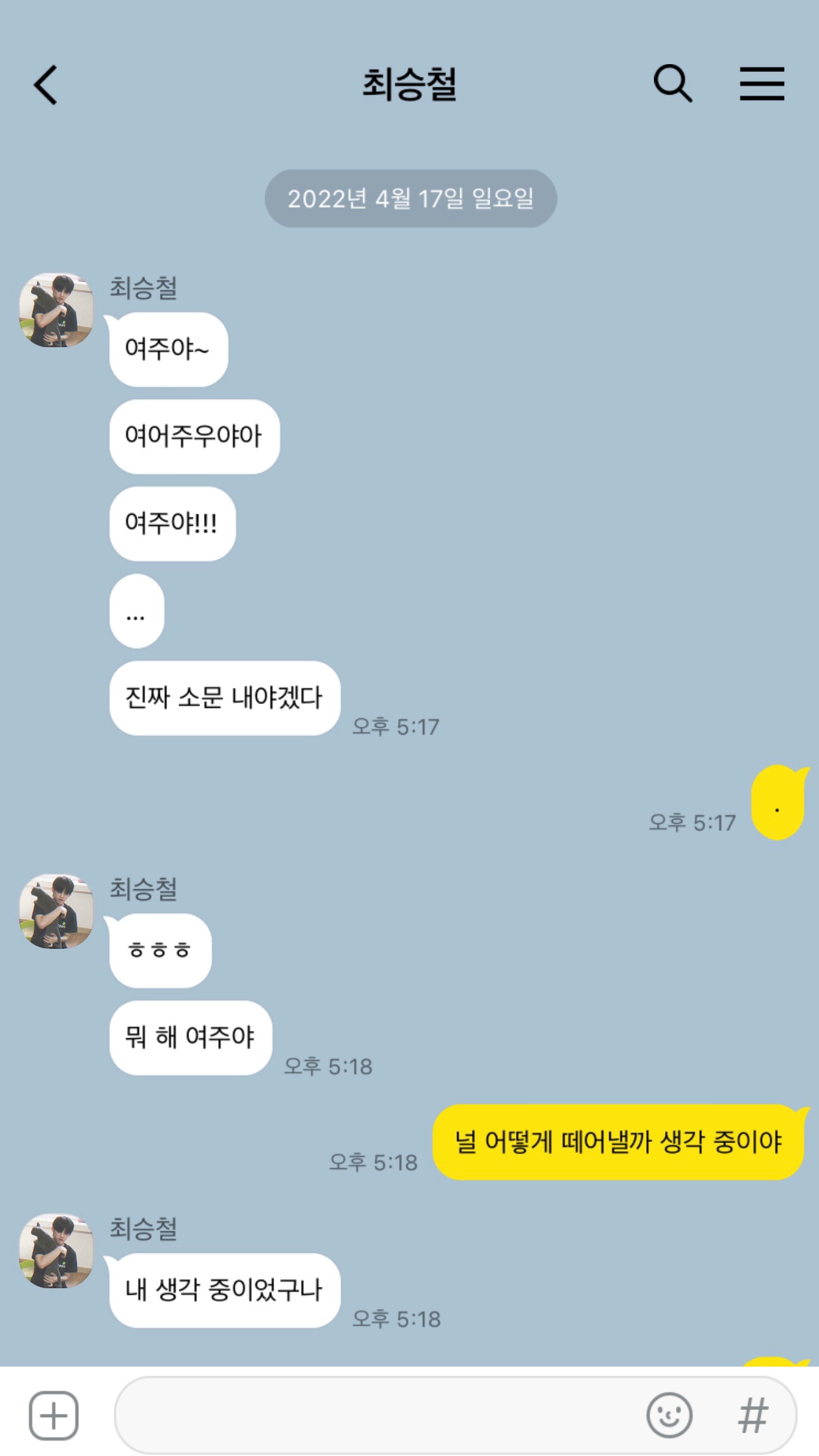
Task: Tap the date banner 2022년 4월 17일 일요일
Action: pyautogui.click(x=411, y=199)
